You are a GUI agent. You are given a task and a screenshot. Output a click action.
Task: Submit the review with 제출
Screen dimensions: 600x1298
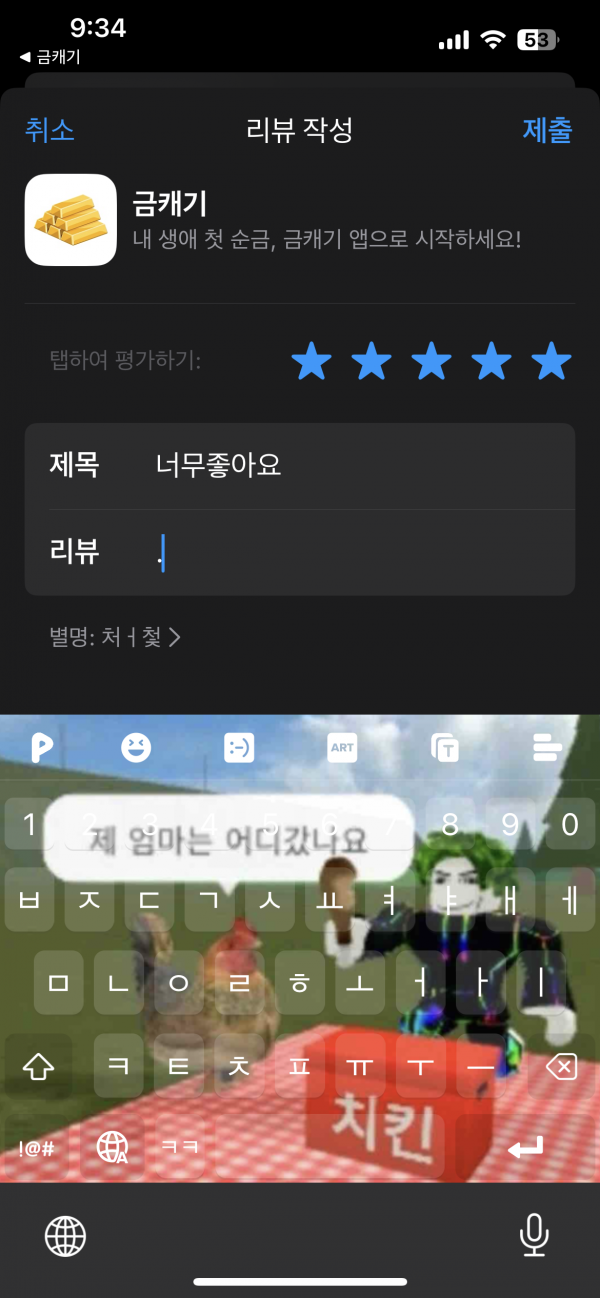[x=548, y=130]
